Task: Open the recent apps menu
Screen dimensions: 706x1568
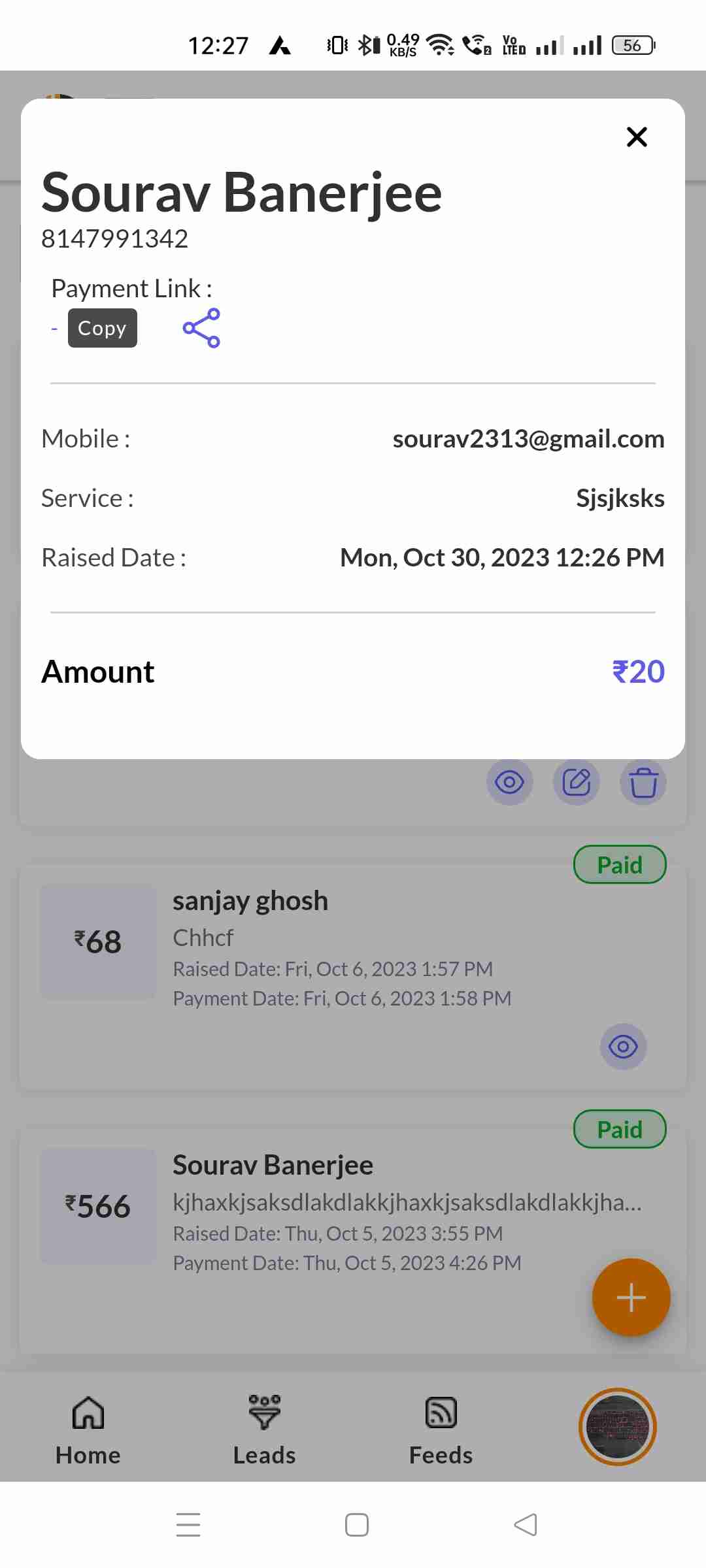Action: [x=188, y=1525]
